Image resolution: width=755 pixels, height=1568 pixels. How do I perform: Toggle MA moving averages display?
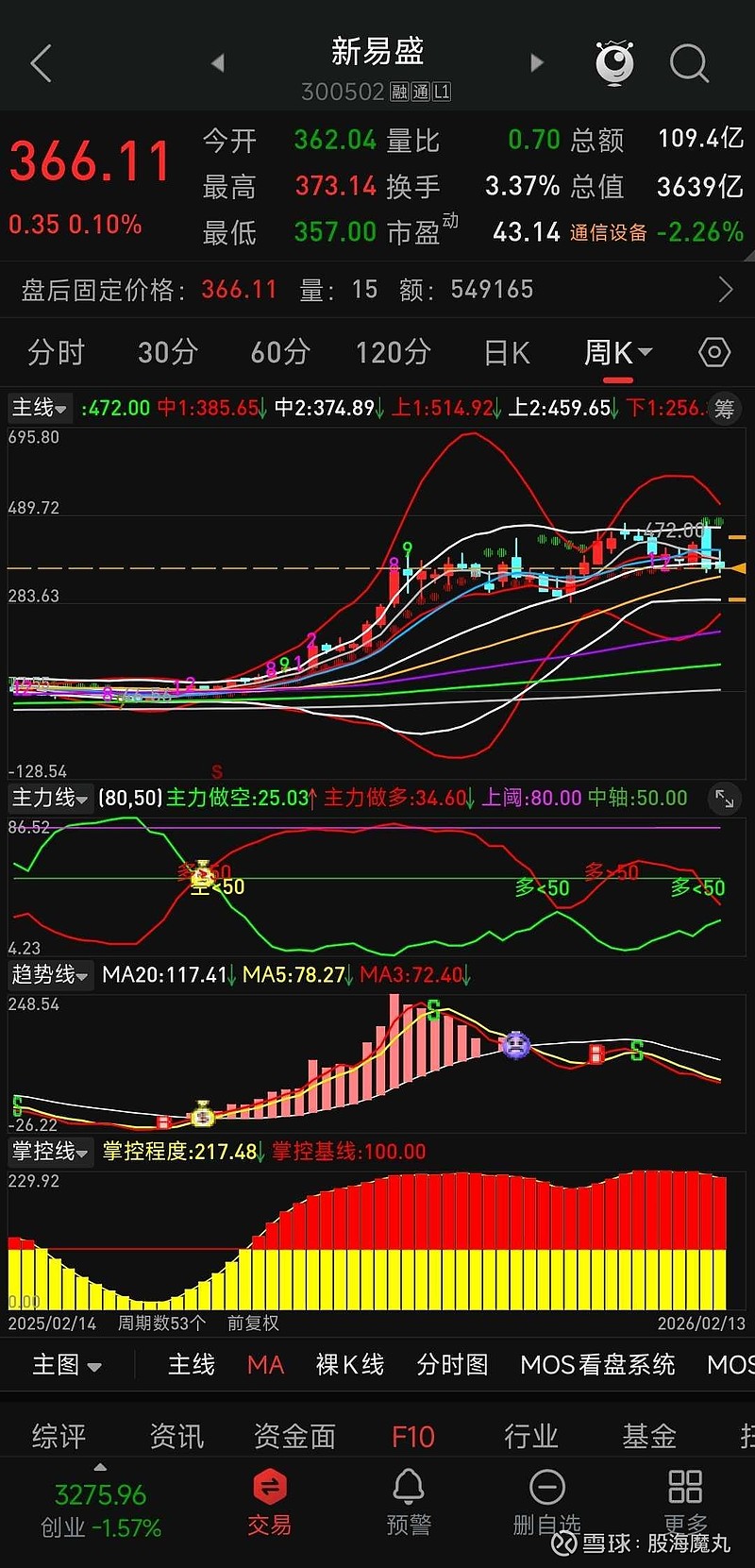pos(264,1365)
